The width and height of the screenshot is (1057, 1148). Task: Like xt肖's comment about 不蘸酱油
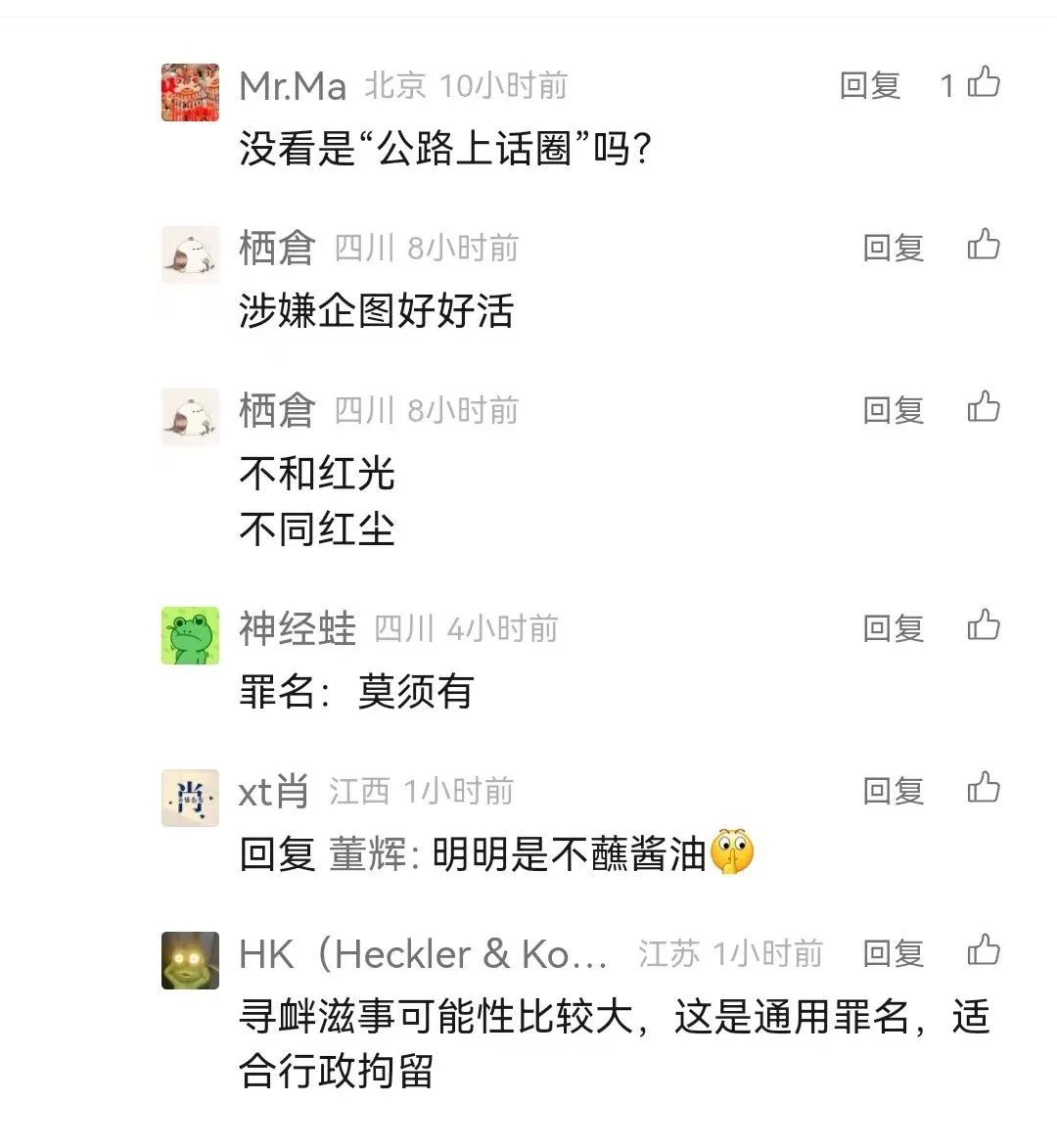tap(984, 788)
